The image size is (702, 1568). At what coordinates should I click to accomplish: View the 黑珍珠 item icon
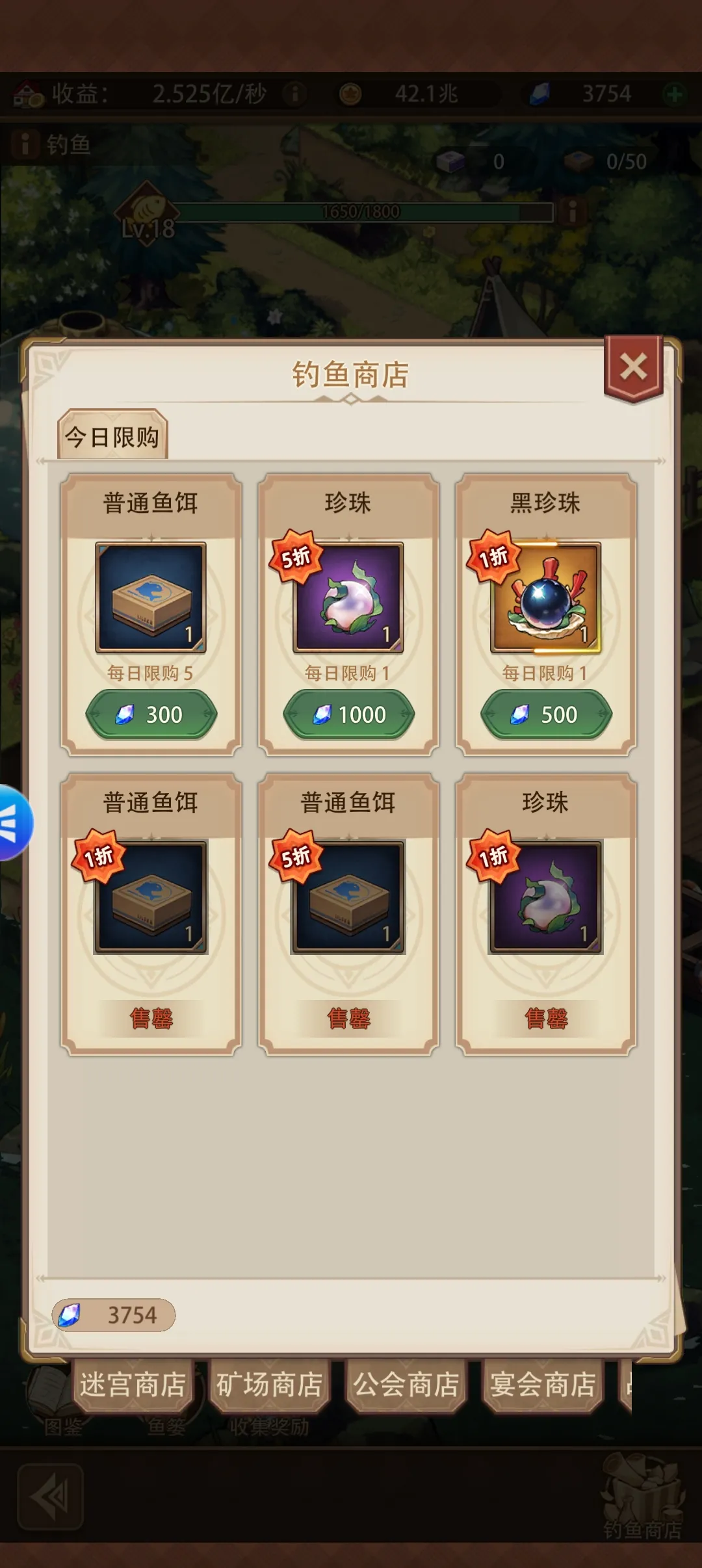(546, 598)
